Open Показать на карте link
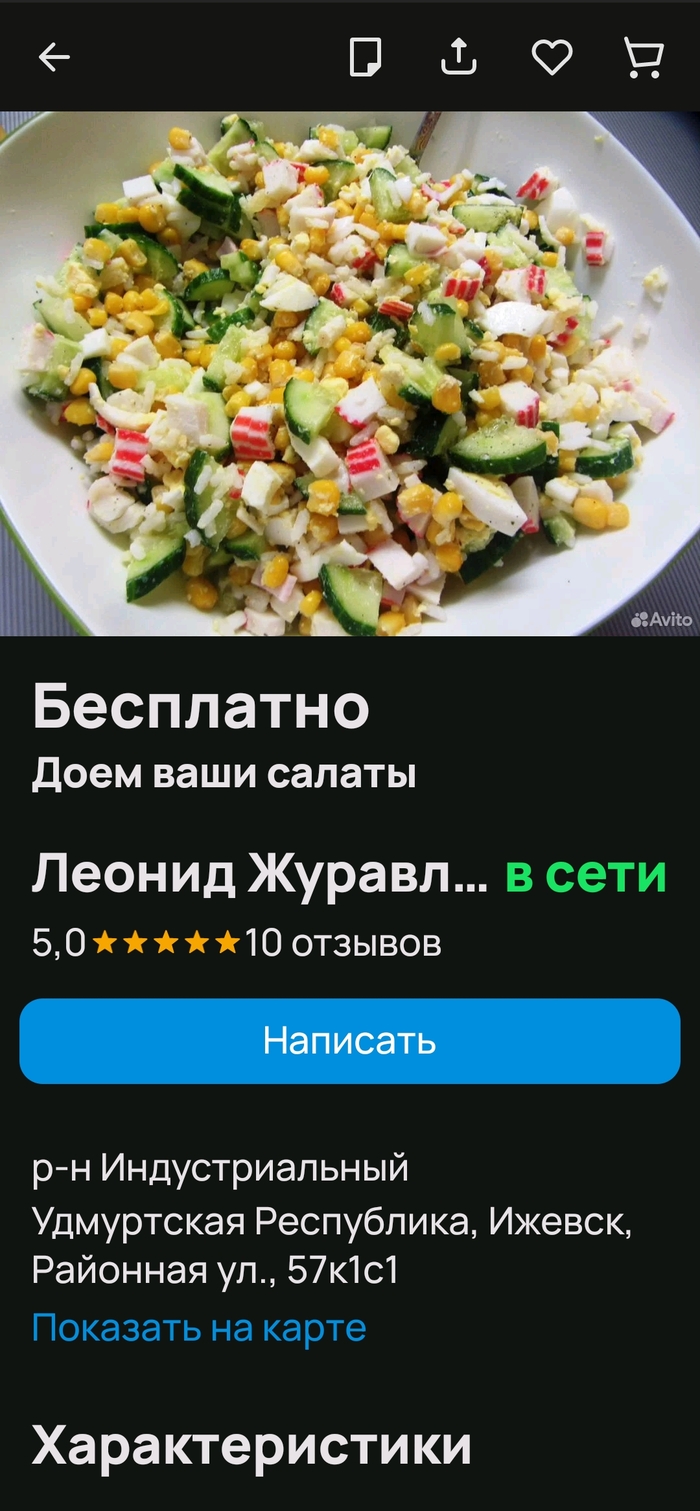 pyautogui.click(x=199, y=1328)
